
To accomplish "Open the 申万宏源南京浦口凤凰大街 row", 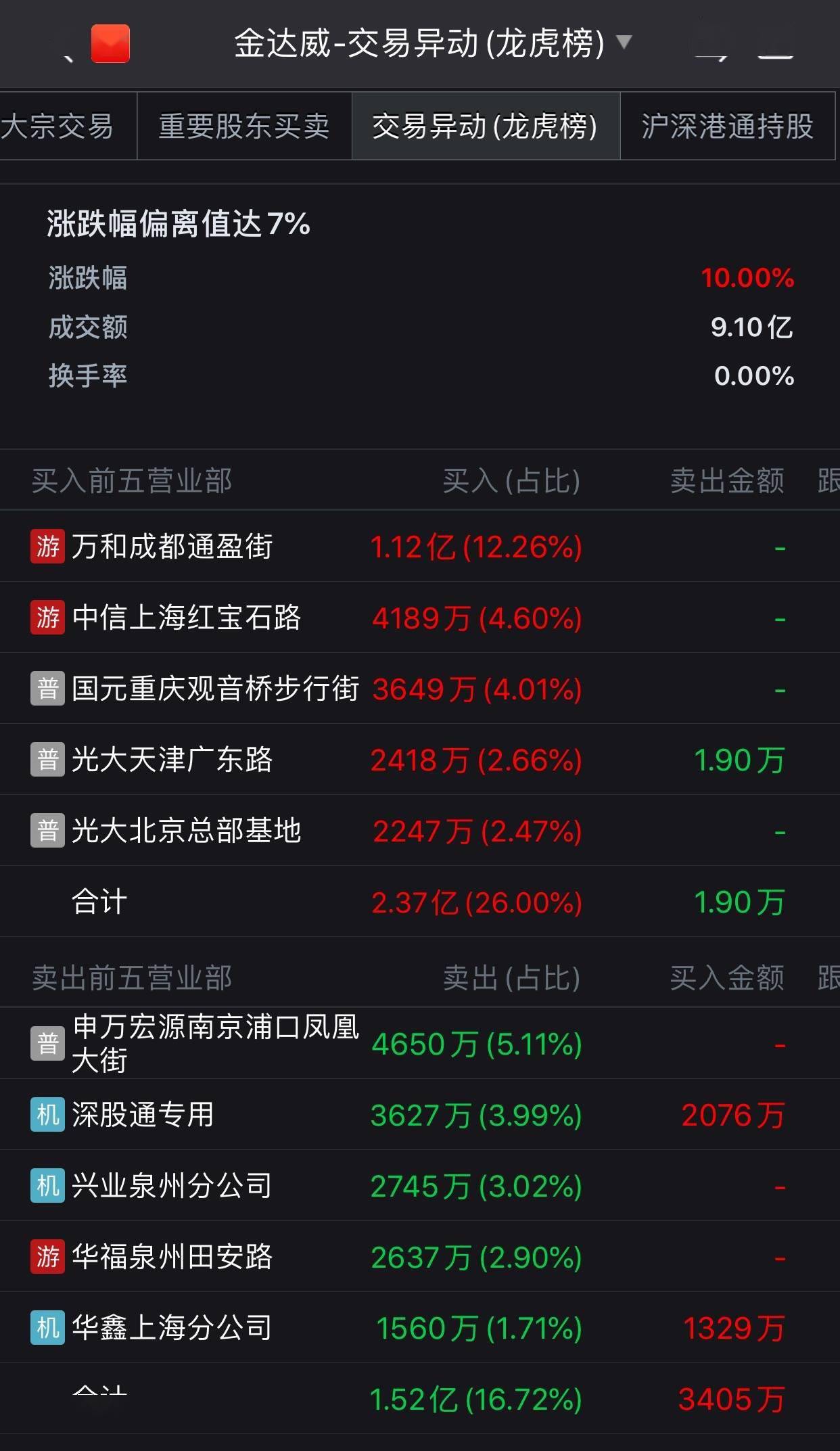I will (x=420, y=1044).
